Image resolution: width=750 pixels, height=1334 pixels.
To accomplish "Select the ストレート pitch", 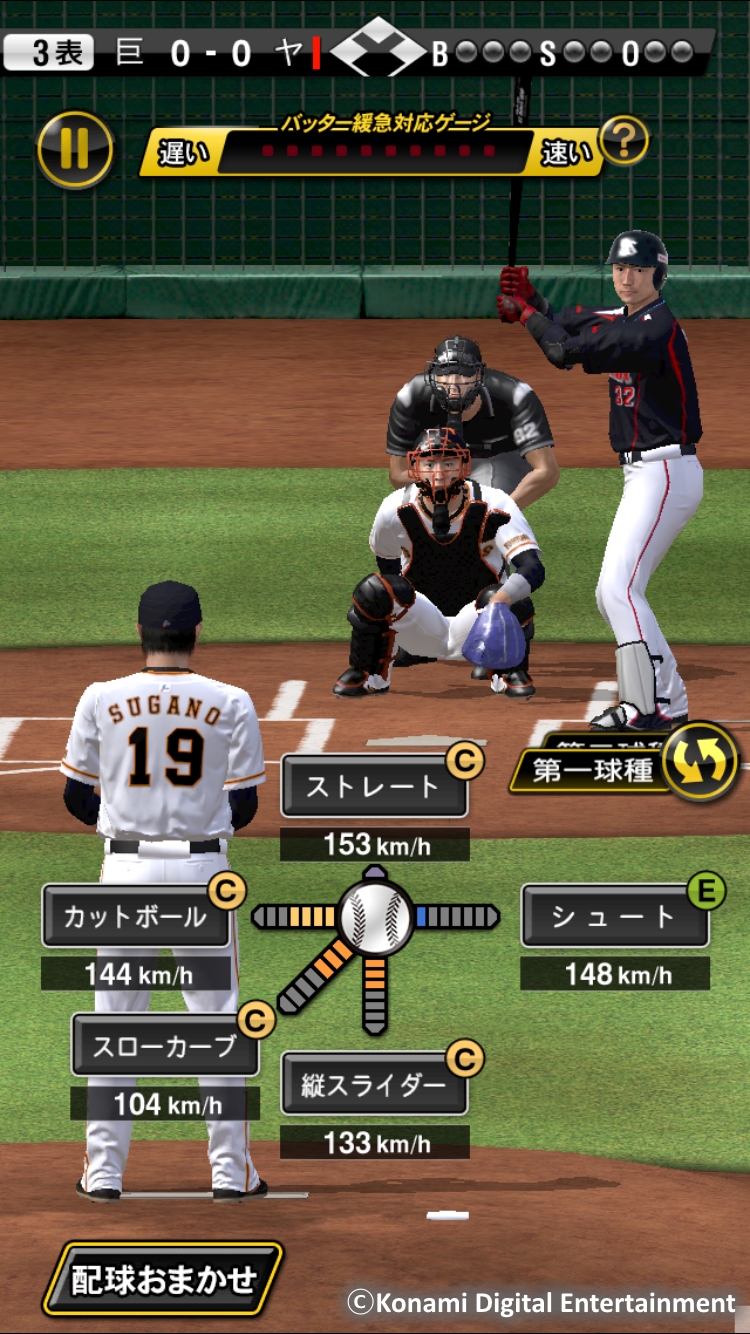I will (x=374, y=786).
